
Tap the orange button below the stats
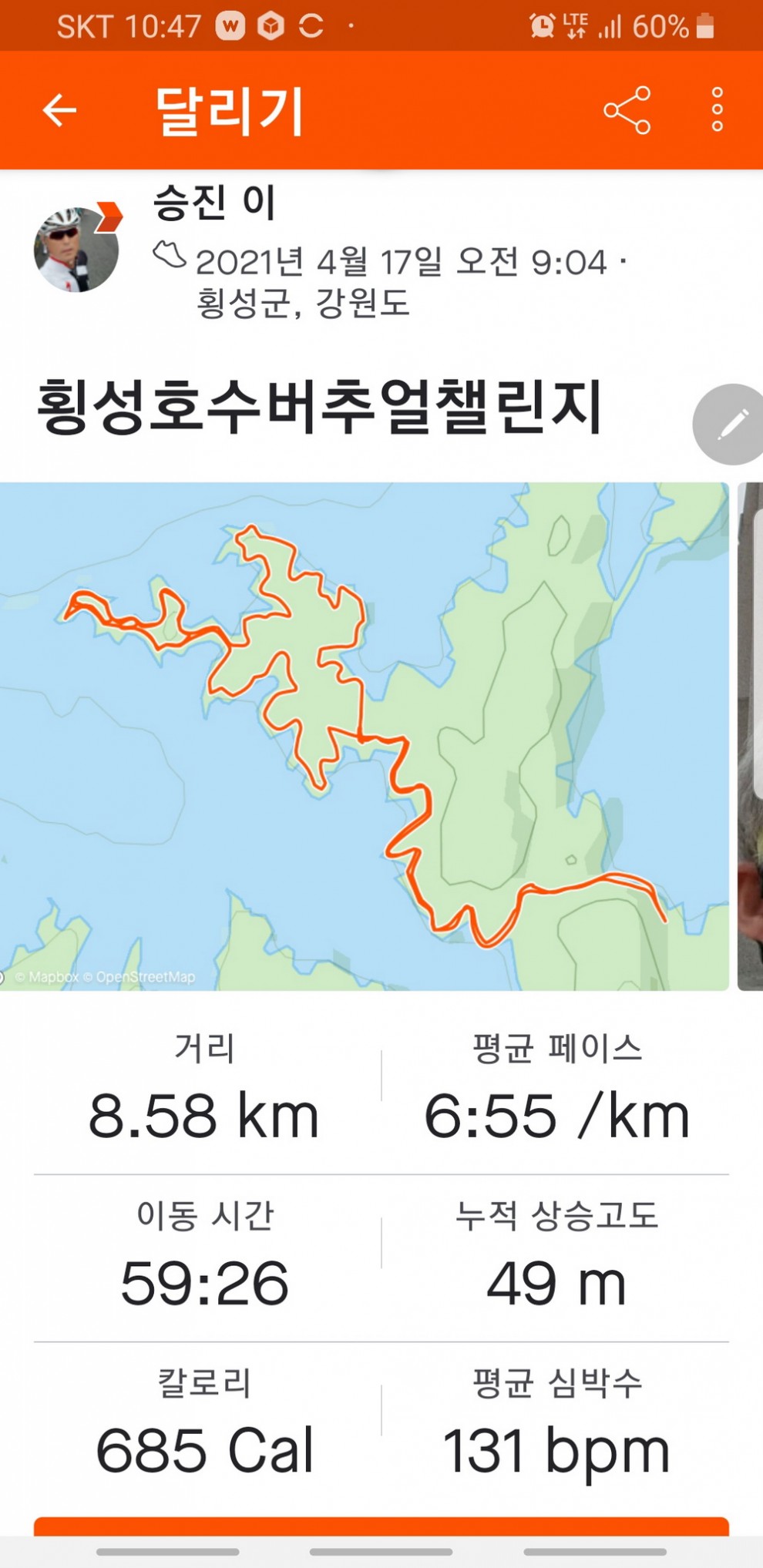381,1526
